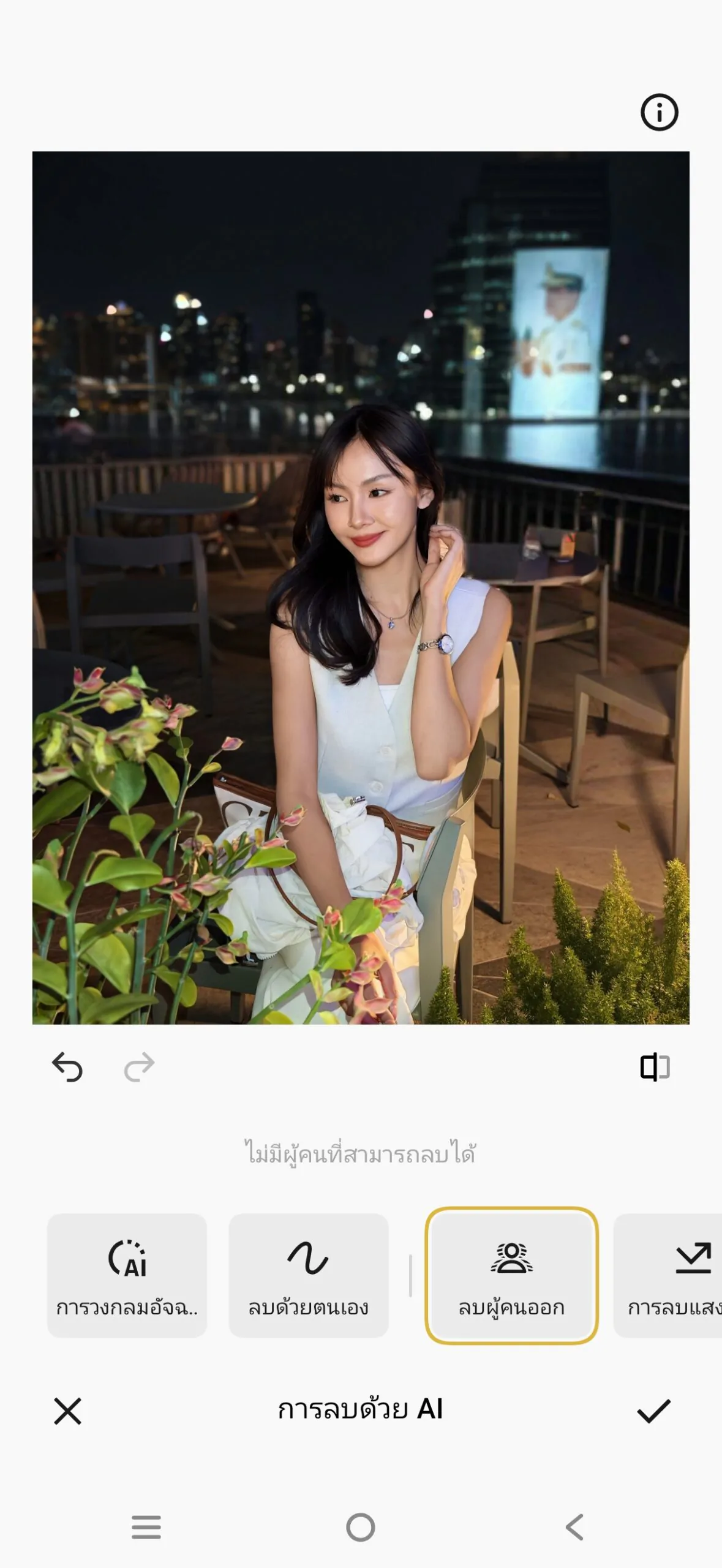This screenshot has height=1568, width=722.
Task: Select the AI auto circle tool
Action: click(127, 1275)
